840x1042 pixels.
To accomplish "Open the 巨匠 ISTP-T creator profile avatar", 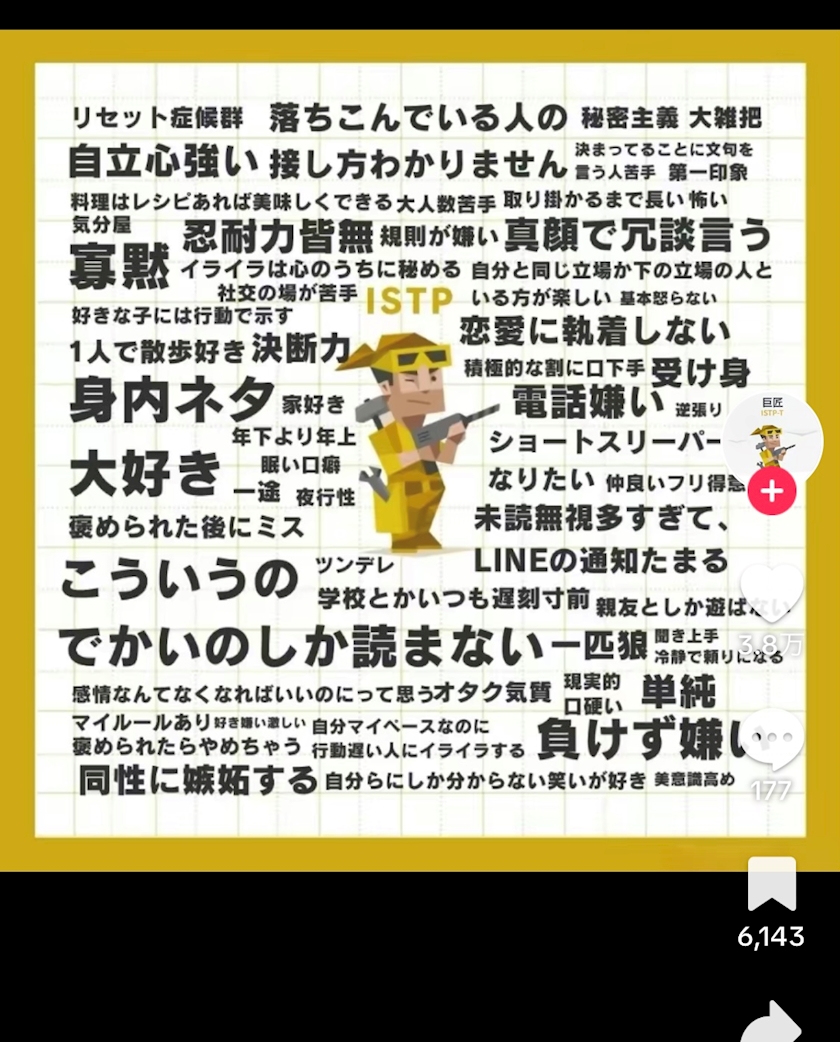I will [x=772, y=441].
